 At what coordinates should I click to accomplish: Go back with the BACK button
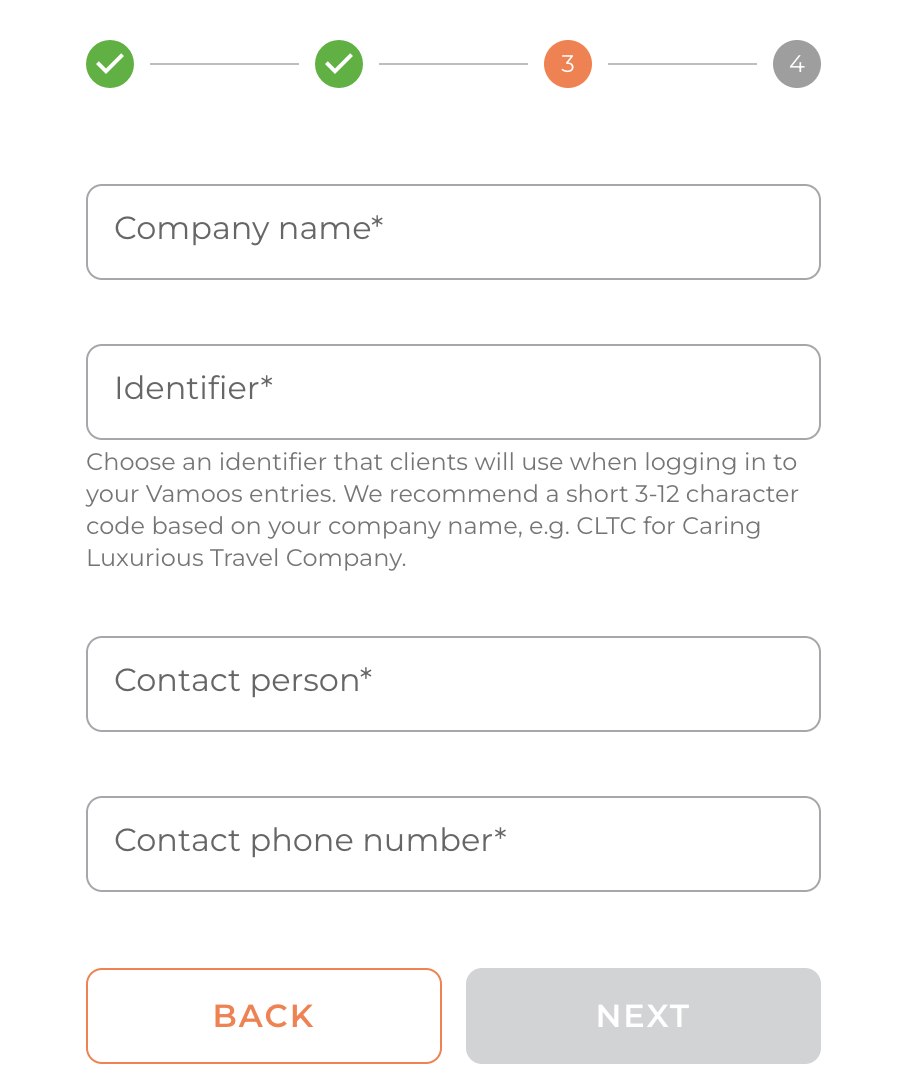click(x=264, y=1016)
